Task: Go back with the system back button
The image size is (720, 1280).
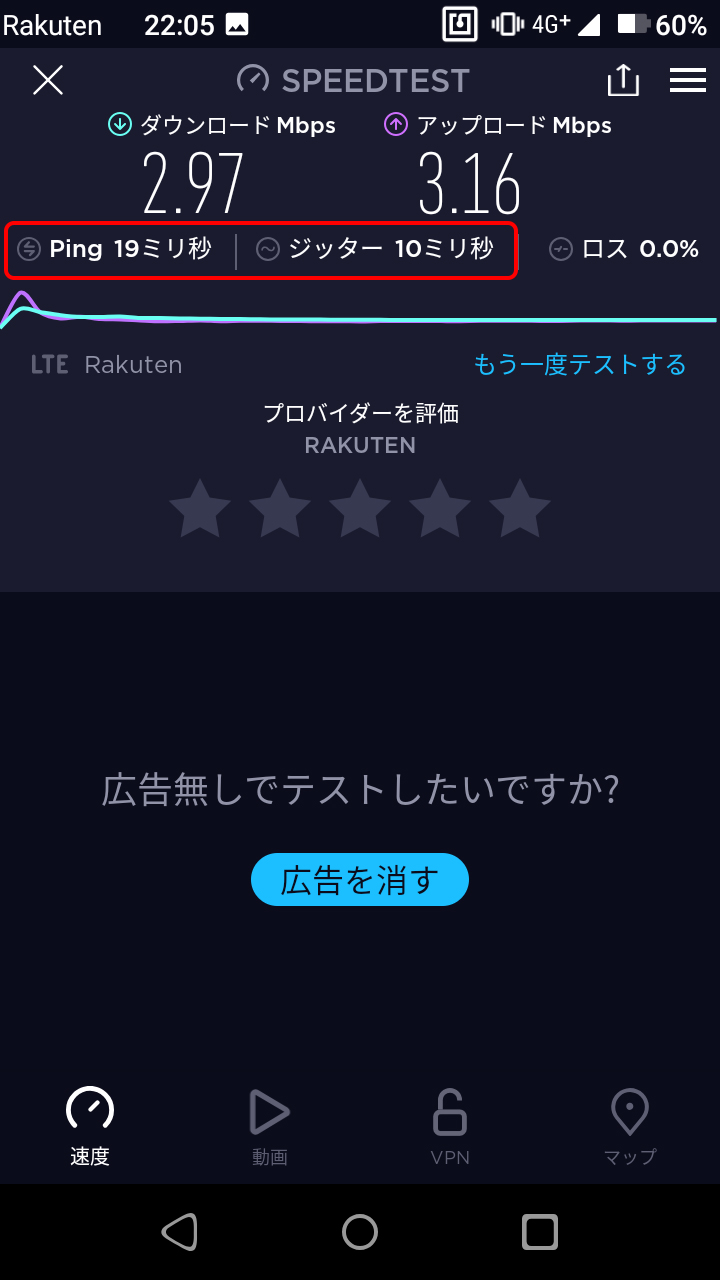Action: [x=180, y=1232]
